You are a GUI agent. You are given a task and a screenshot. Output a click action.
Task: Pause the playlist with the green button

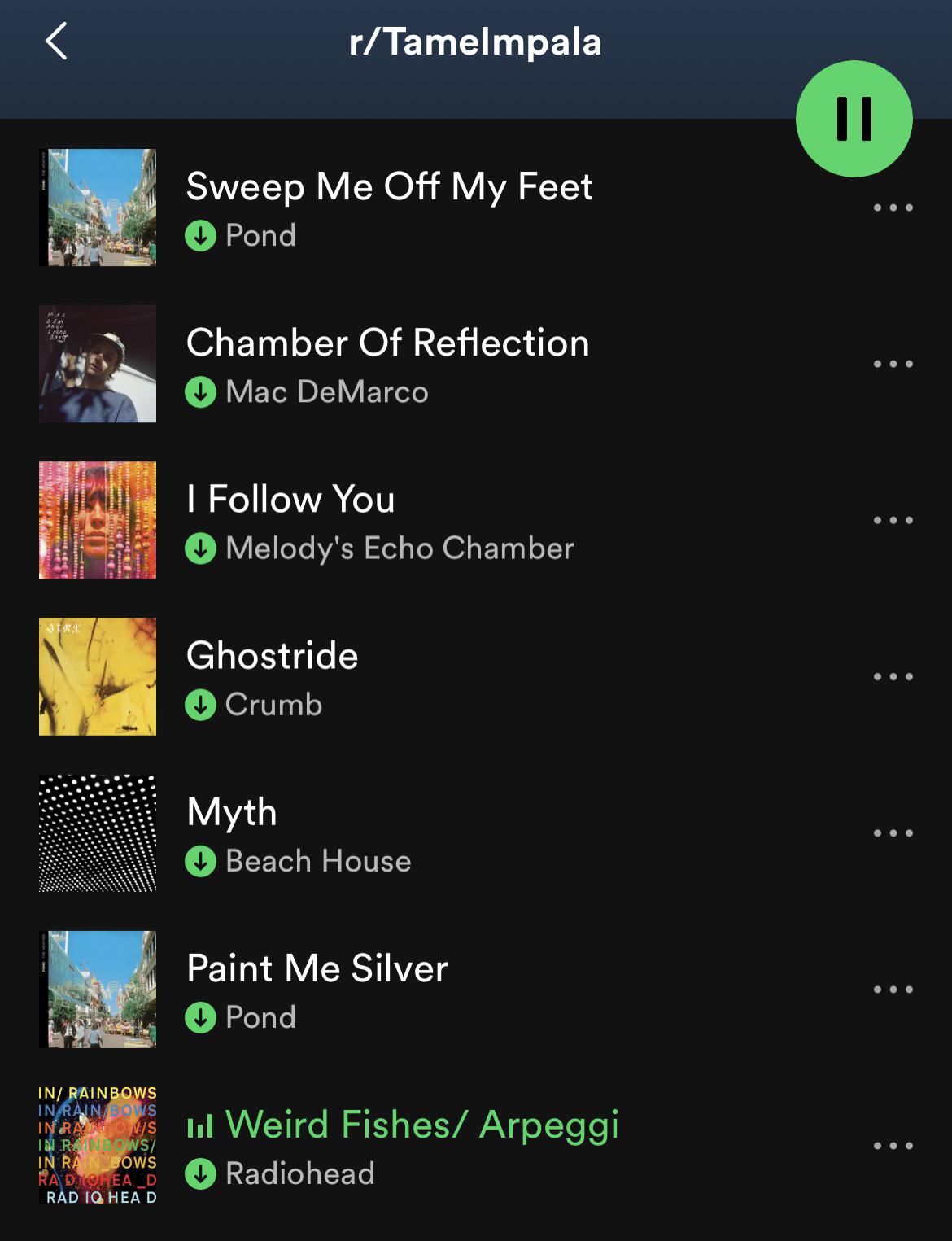[854, 119]
